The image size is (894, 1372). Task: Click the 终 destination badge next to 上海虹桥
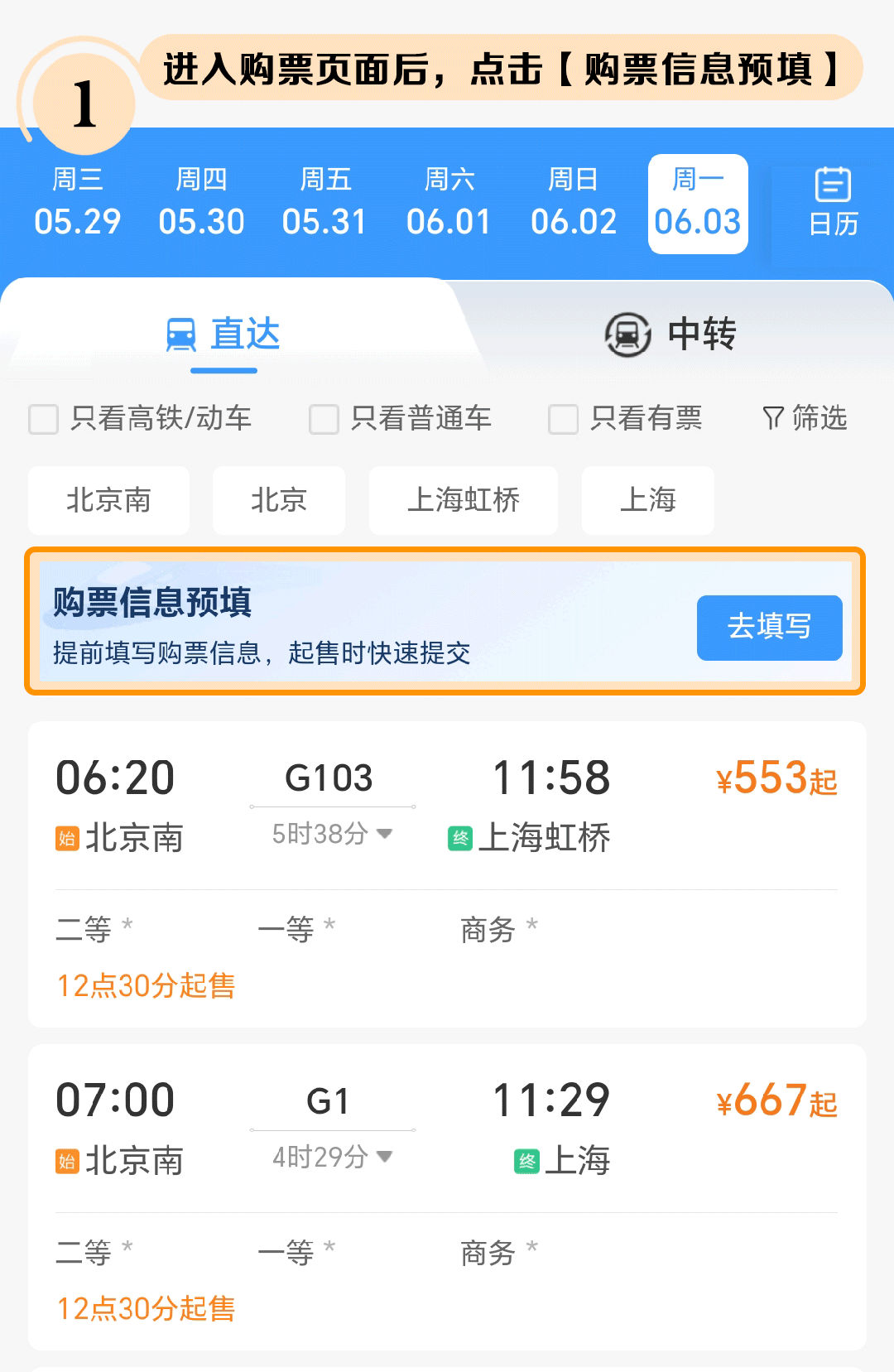[x=461, y=838]
